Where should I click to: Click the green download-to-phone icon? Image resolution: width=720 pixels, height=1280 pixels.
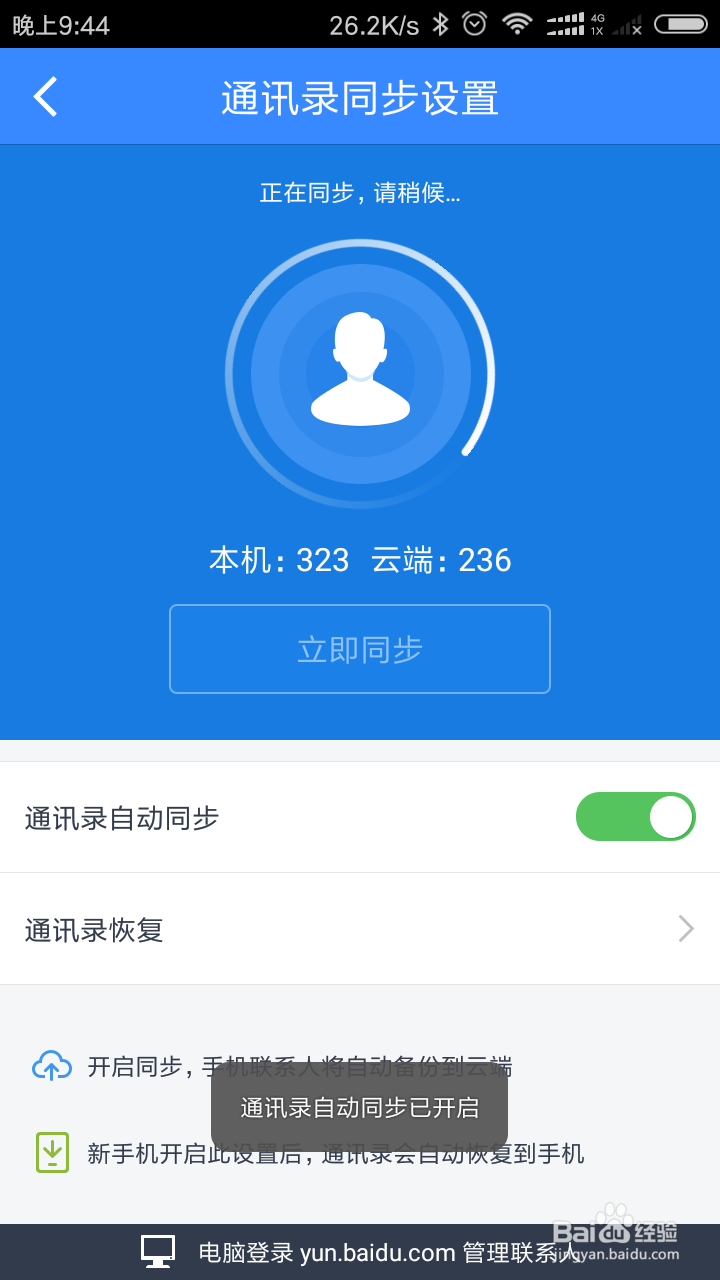tap(52, 1153)
